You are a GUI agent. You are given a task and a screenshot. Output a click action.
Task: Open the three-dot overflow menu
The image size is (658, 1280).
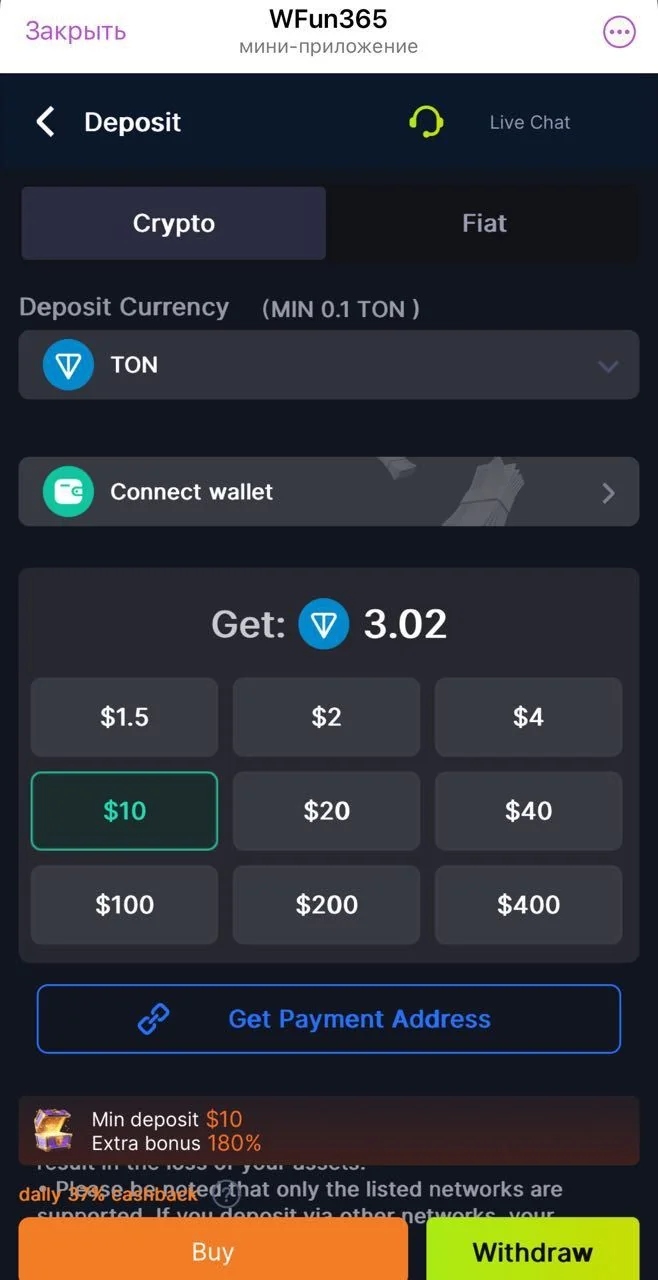pyautogui.click(x=620, y=32)
